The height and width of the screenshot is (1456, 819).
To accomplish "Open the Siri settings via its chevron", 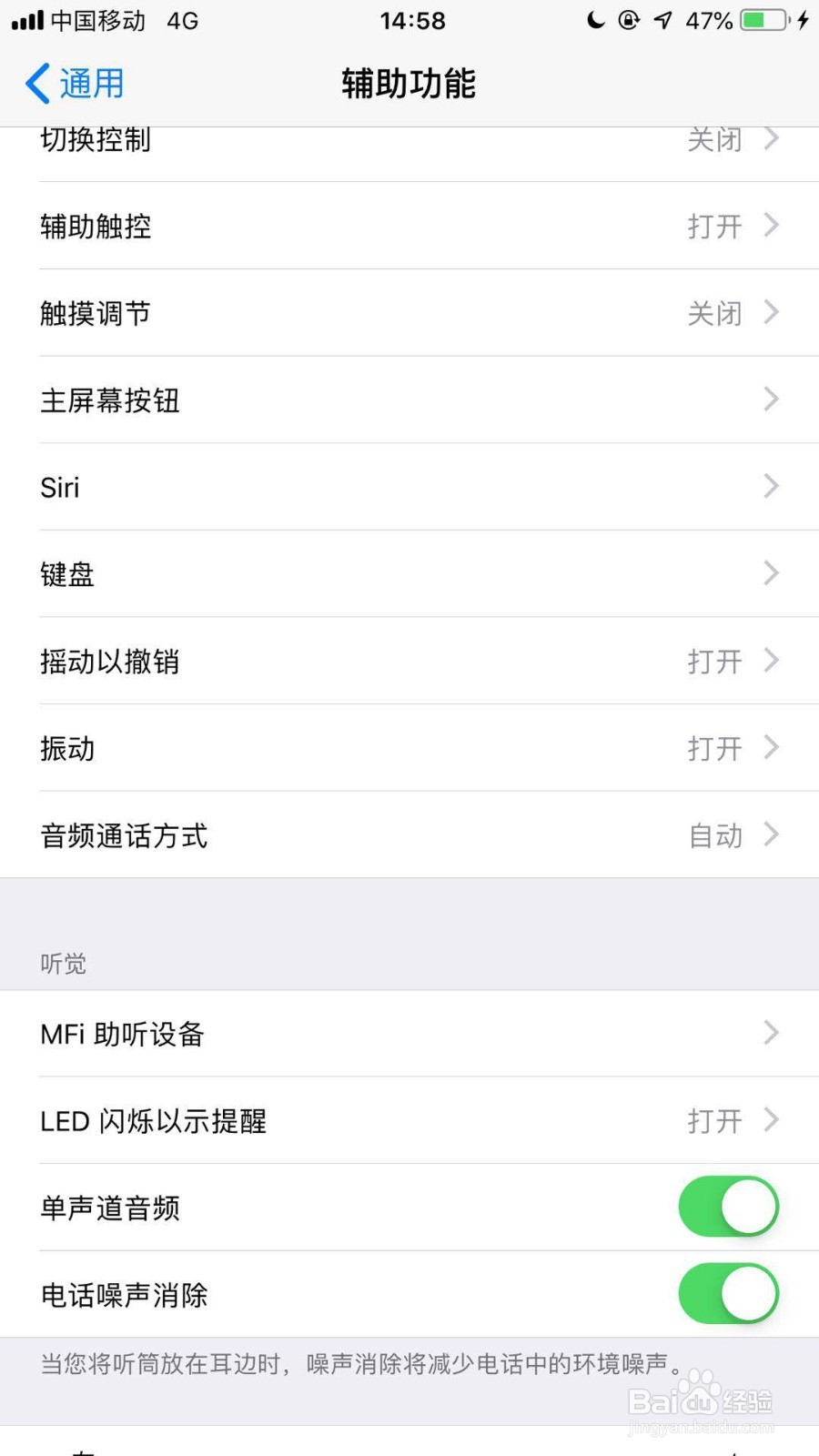I will 770,487.
